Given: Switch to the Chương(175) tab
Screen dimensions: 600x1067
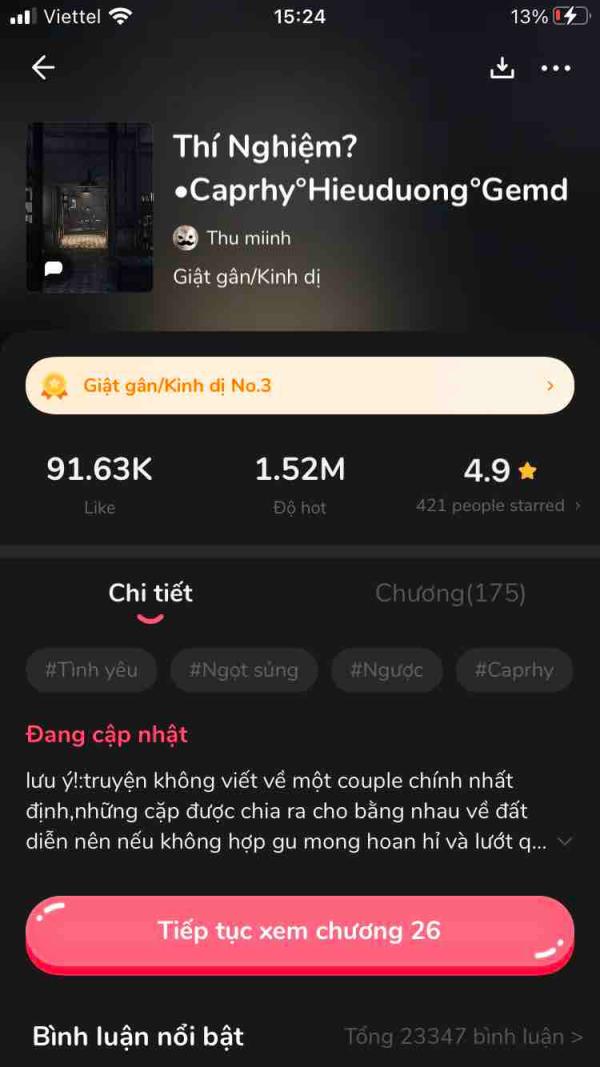Looking at the screenshot, I should pos(450,593).
